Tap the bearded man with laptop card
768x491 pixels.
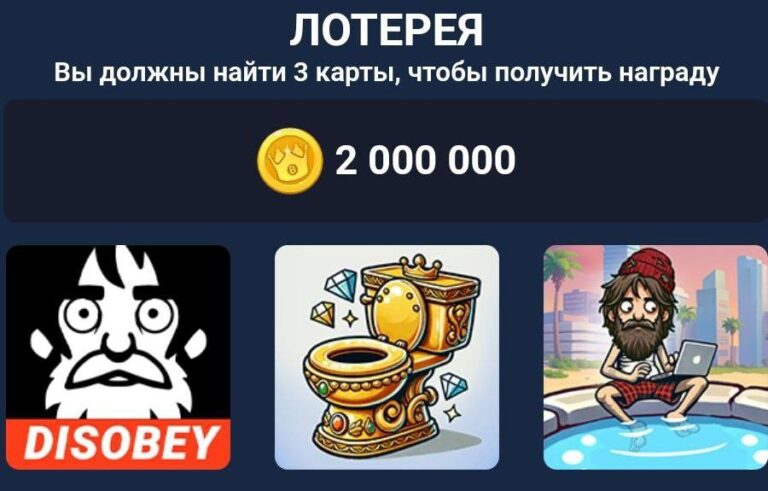point(654,357)
